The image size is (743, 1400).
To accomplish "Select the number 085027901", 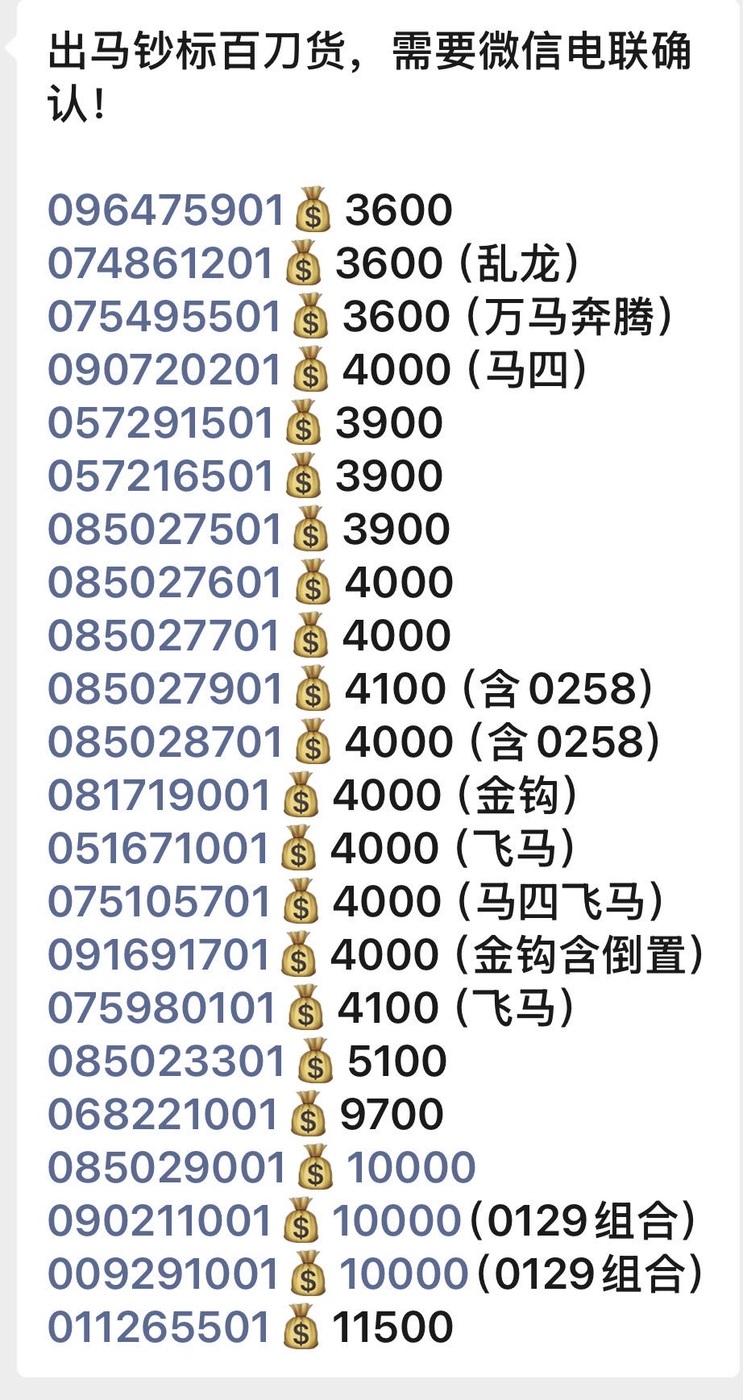I will tap(166, 688).
